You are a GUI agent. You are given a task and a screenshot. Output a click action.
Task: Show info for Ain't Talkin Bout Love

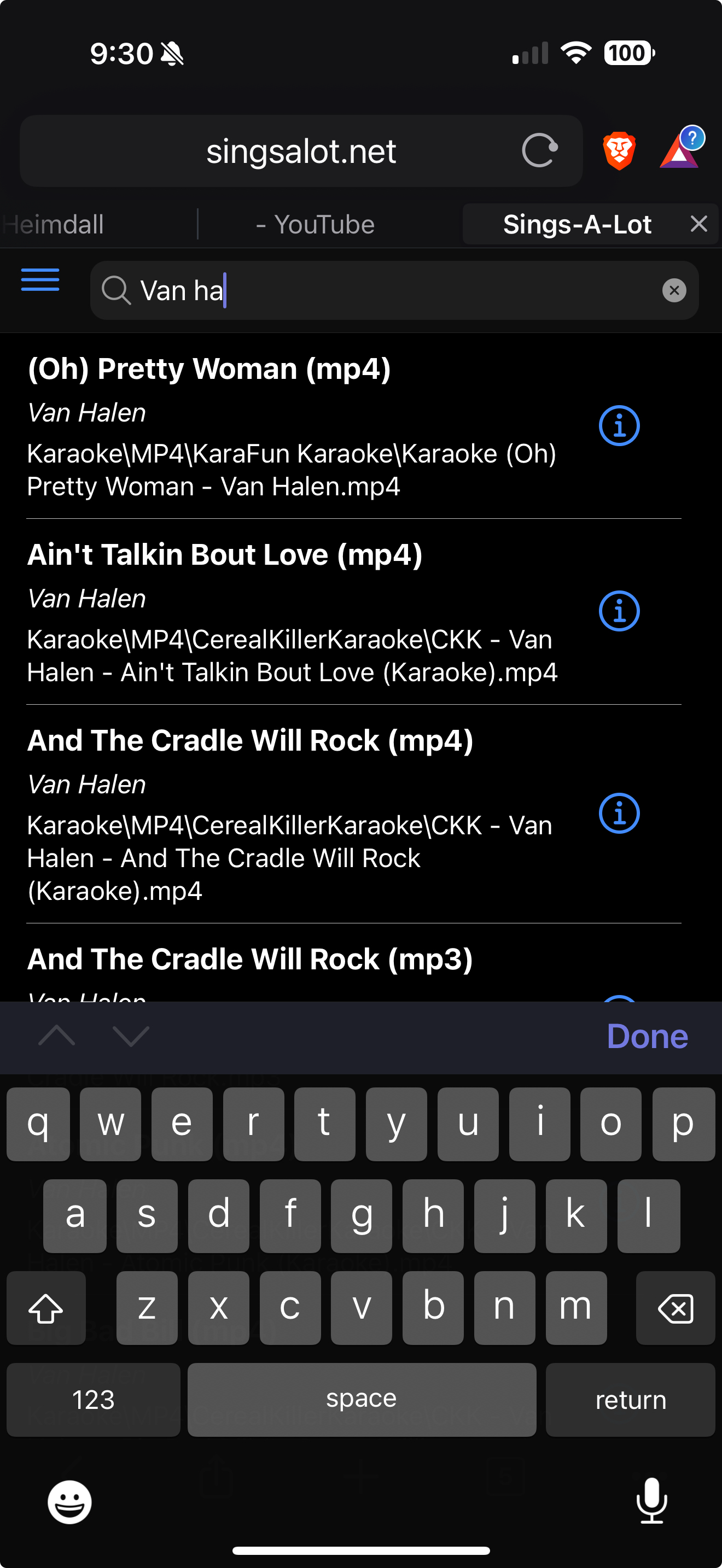619,611
